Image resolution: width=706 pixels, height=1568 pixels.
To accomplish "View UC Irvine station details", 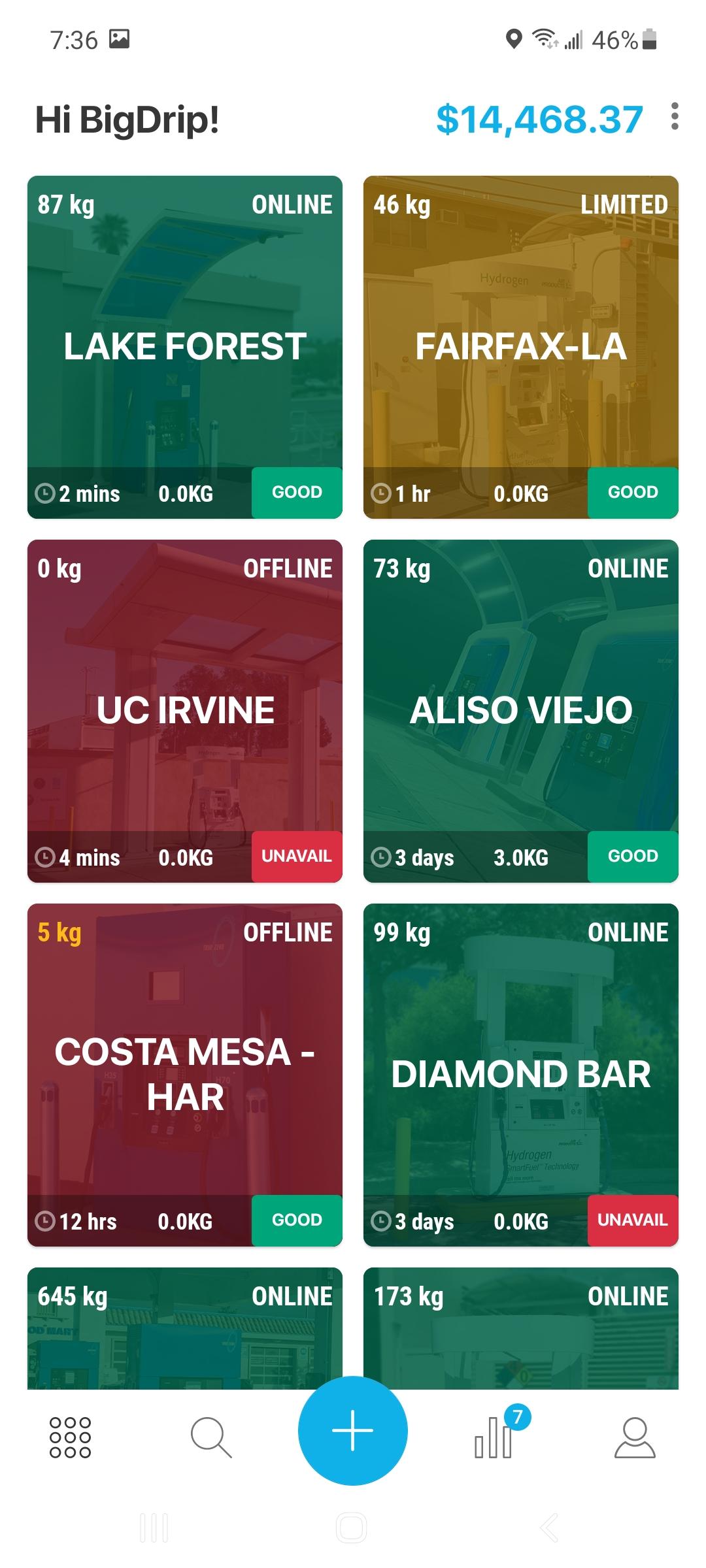I will 185,710.
